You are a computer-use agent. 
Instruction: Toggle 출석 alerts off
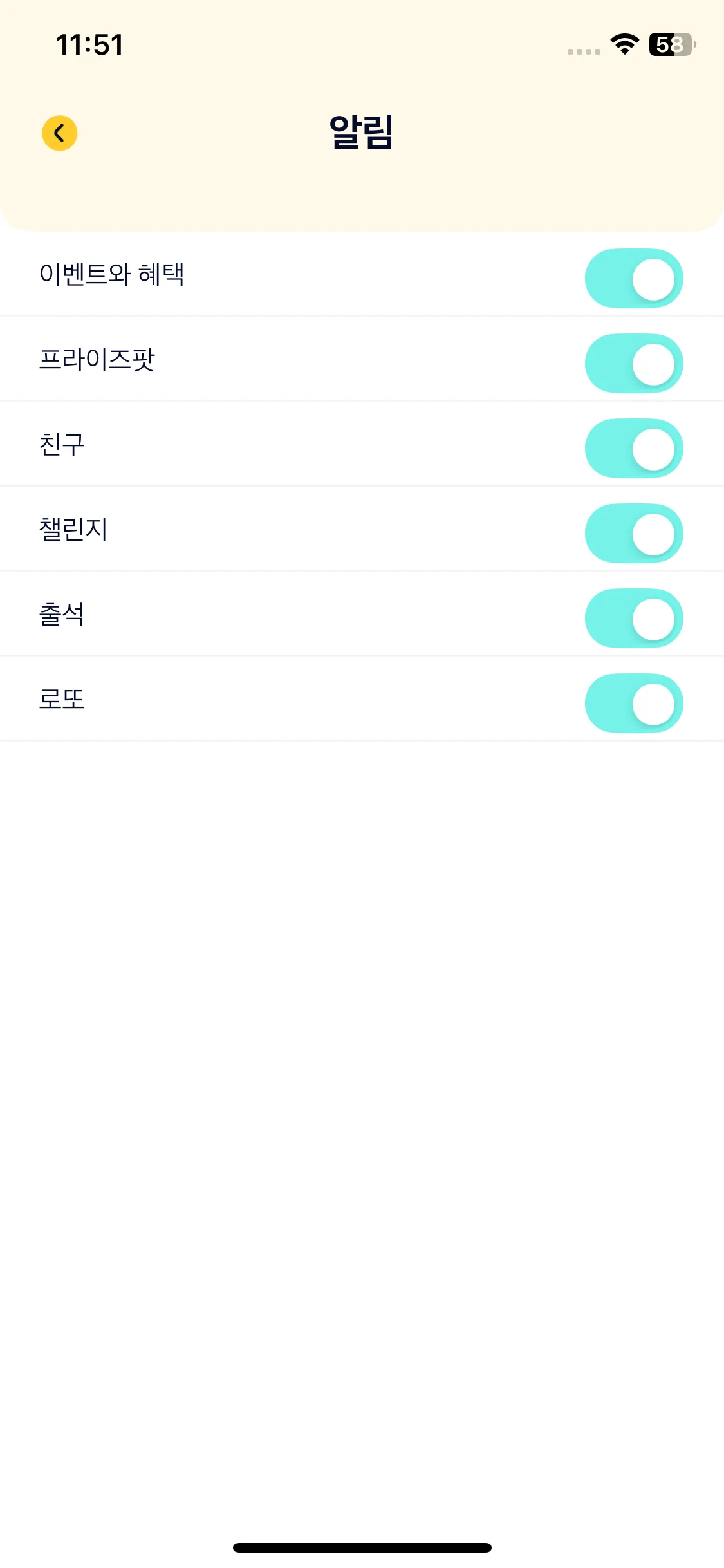[633, 619]
